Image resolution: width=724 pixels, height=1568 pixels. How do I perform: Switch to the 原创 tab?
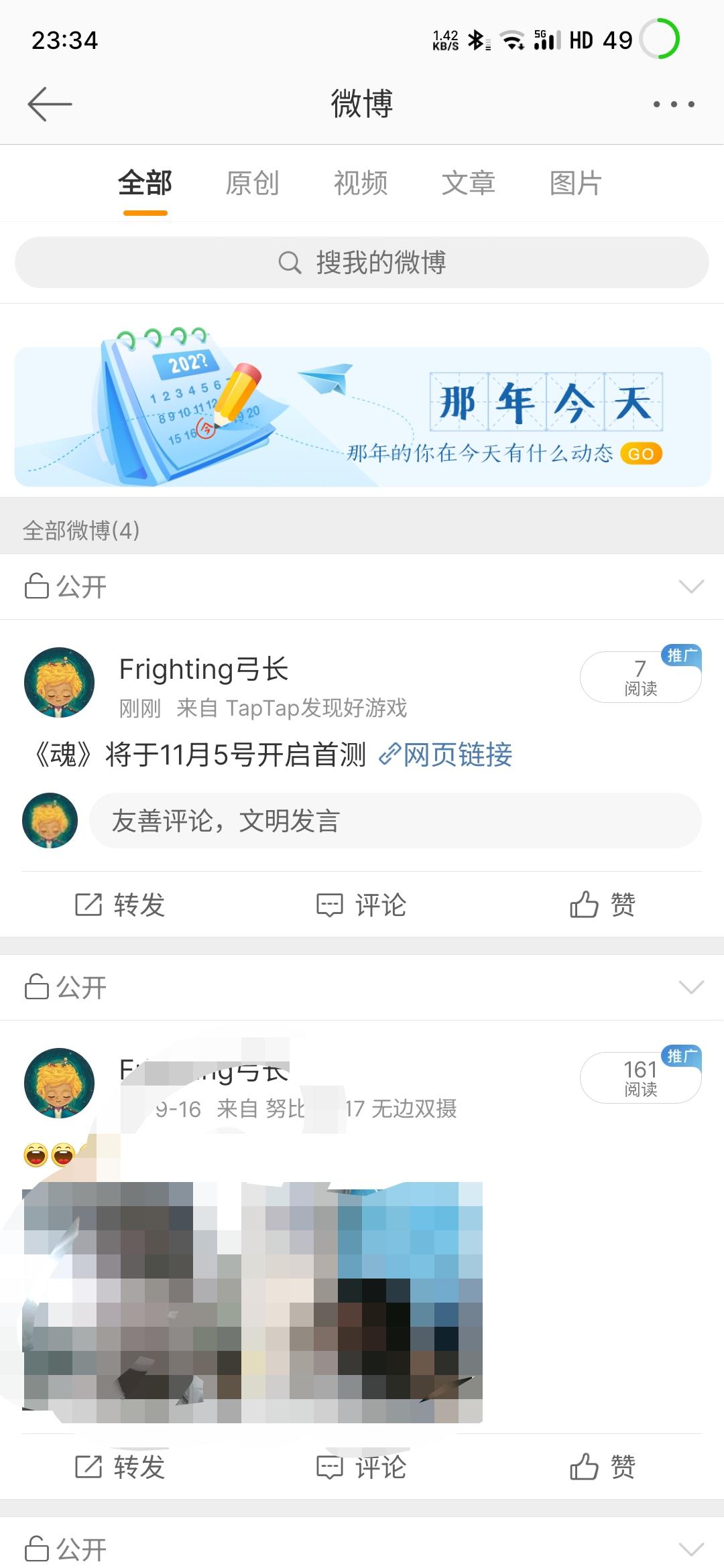pos(252,183)
